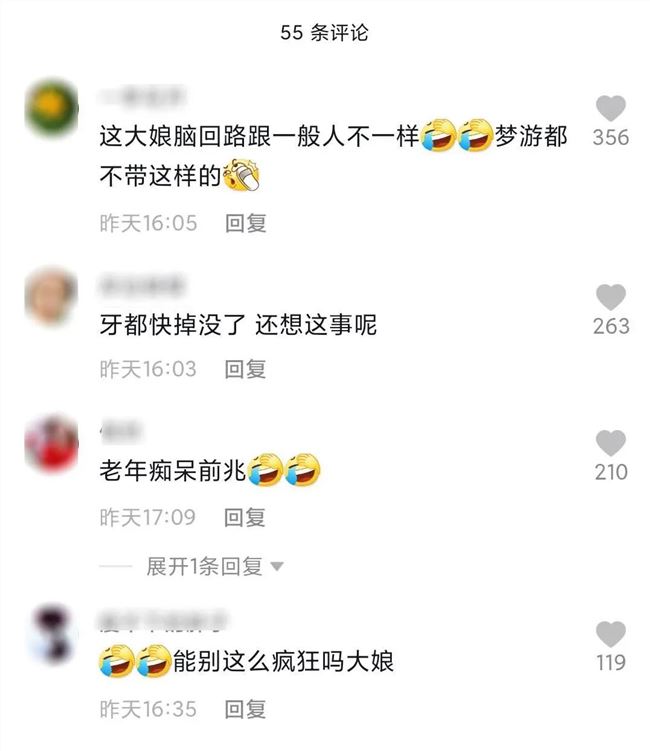This screenshot has height=751, width=650.
Task: Like the comment '能别这么疯狂吗大娘'
Action: pos(610,633)
